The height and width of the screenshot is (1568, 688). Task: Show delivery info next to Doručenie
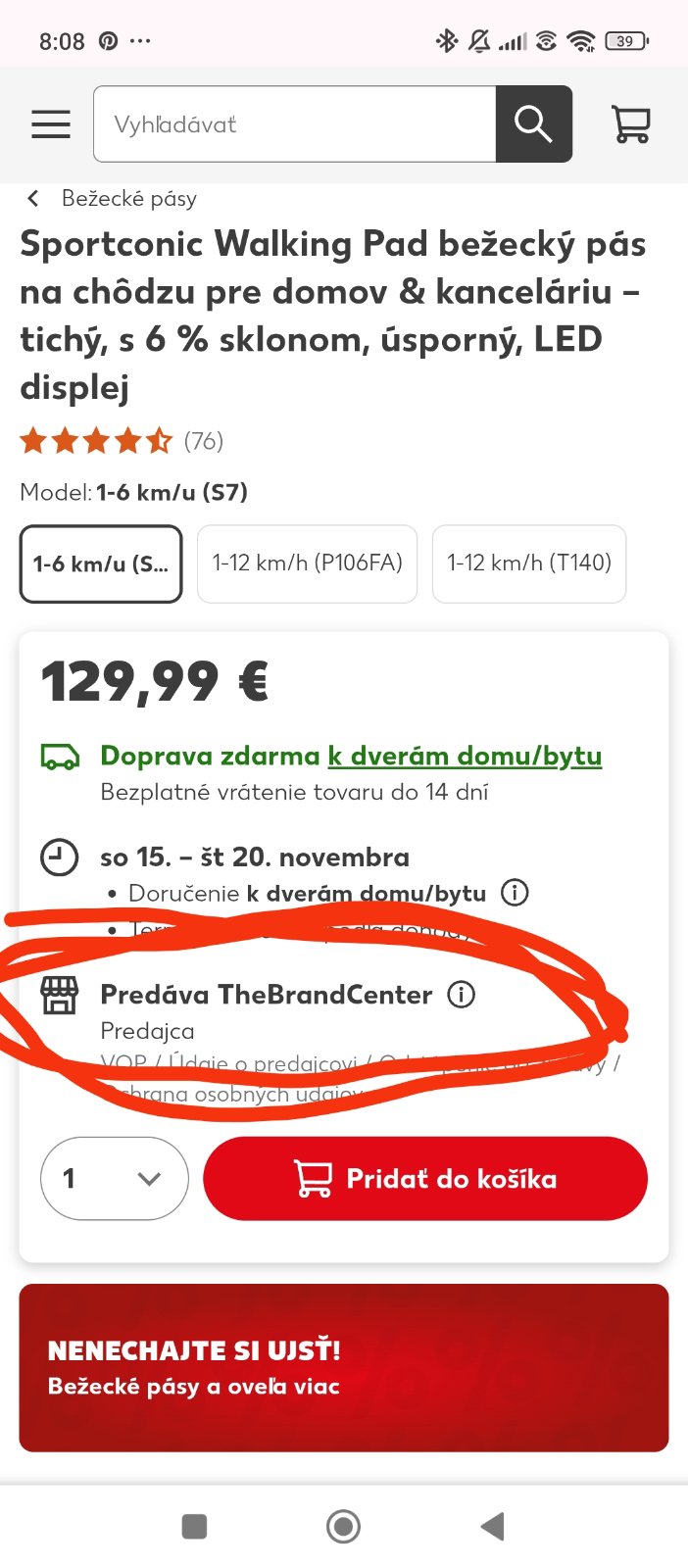click(515, 893)
